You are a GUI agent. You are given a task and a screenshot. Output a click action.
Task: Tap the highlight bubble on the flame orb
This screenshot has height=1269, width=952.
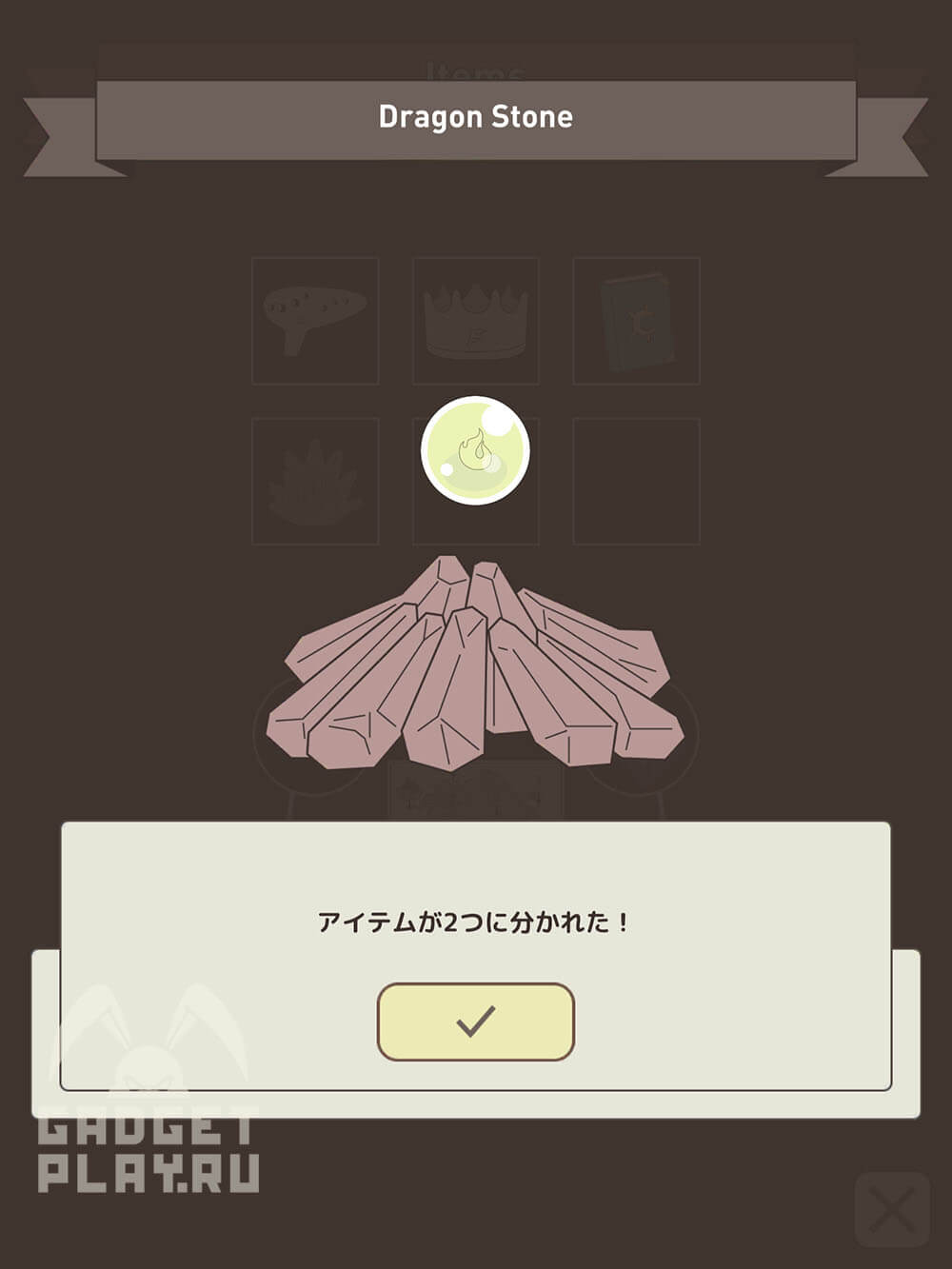[x=493, y=422]
